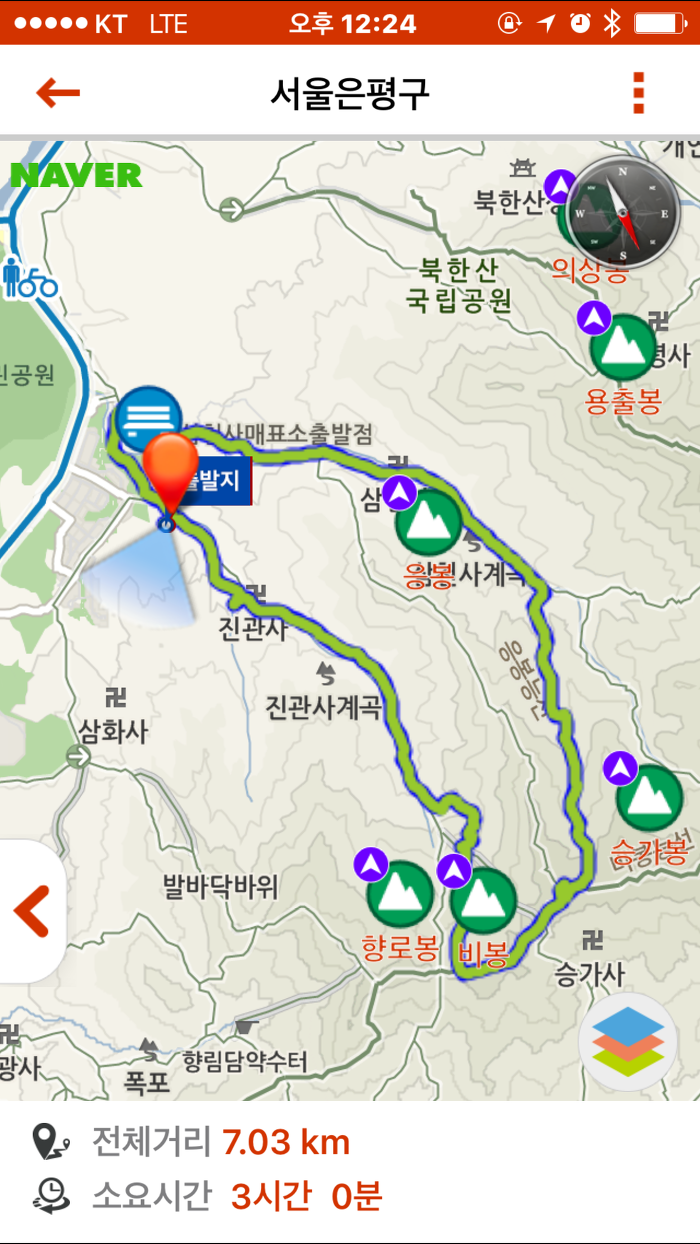
Task: Select the 승가봉 peak marker
Action: point(649,799)
